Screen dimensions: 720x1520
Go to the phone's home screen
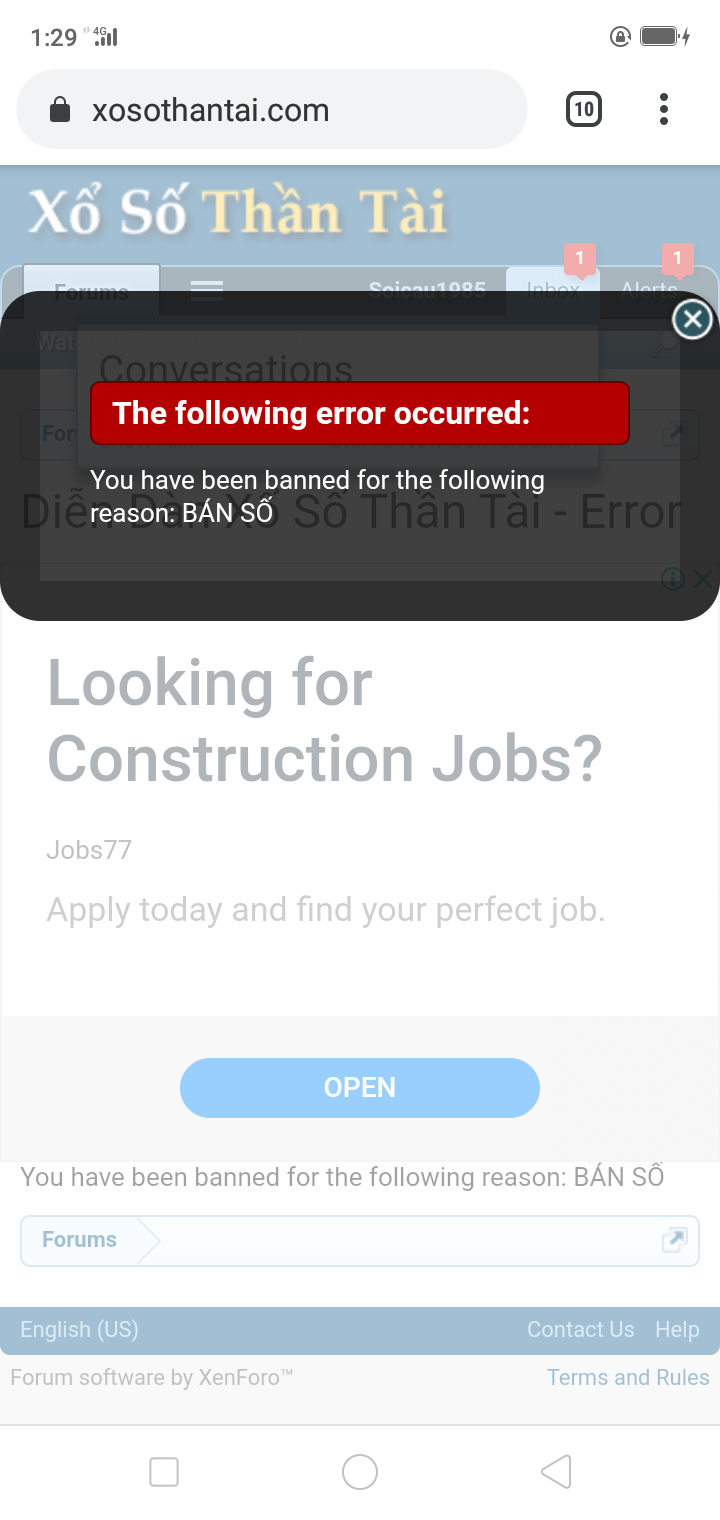360,1471
